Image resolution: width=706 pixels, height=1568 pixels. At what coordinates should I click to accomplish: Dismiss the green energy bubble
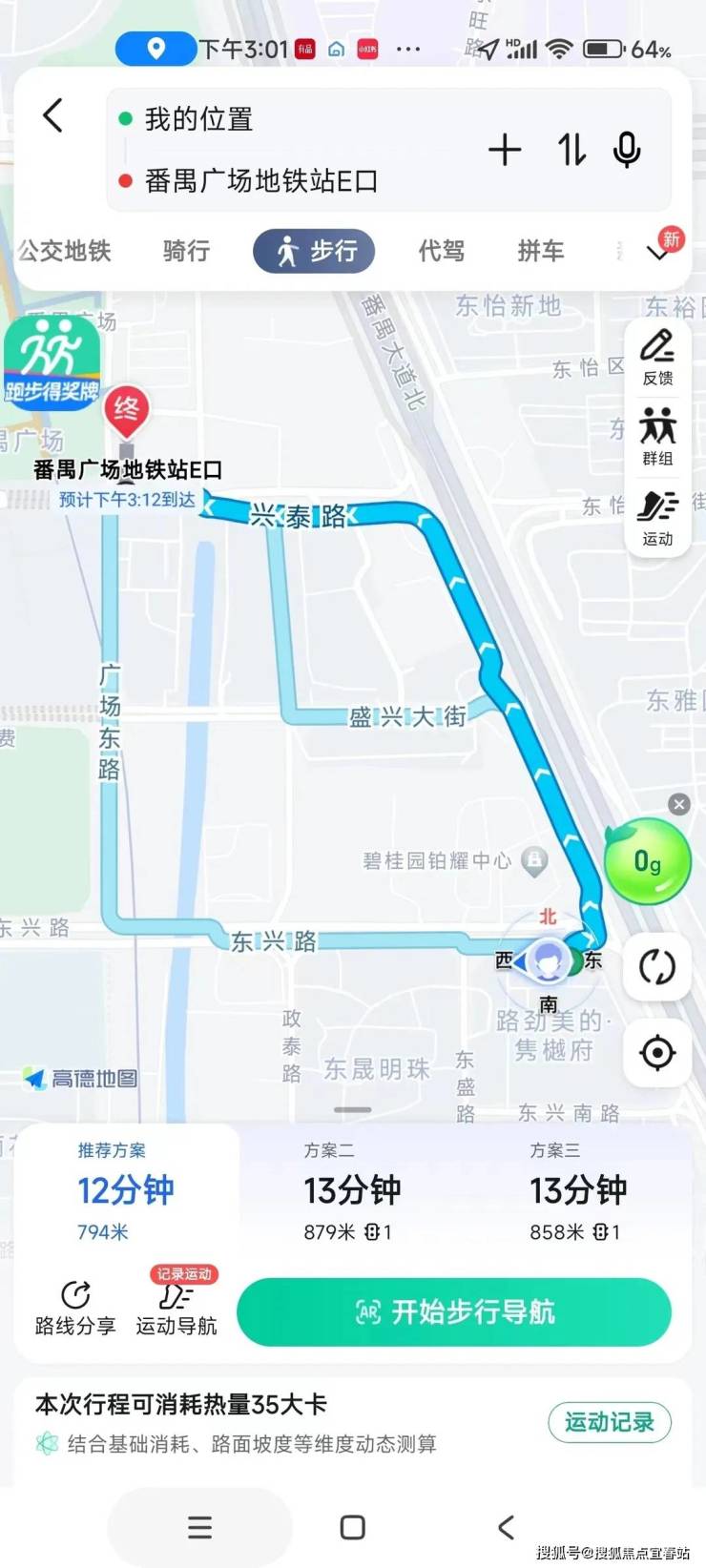tap(679, 804)
